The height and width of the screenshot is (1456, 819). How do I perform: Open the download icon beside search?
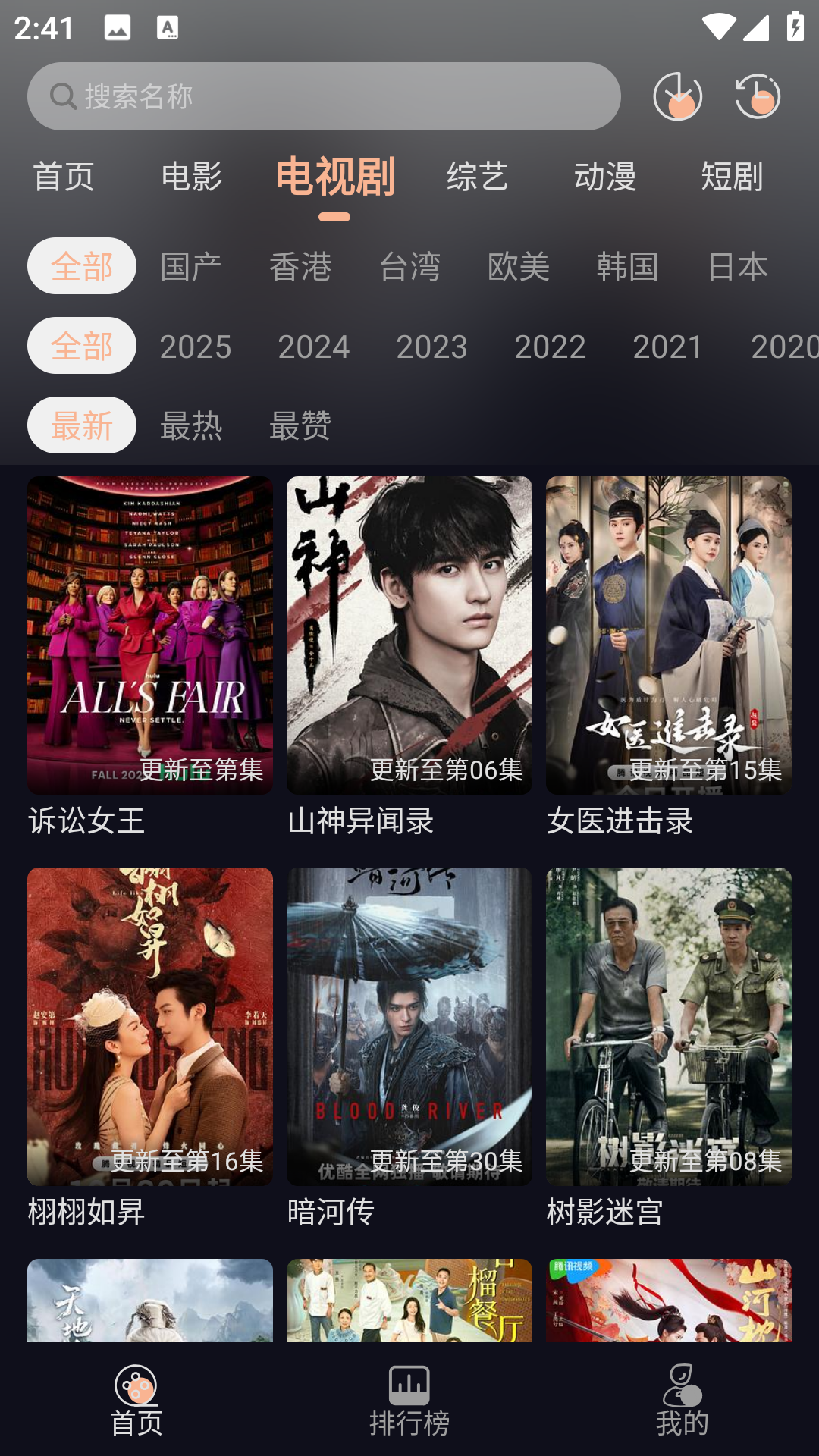677,96
